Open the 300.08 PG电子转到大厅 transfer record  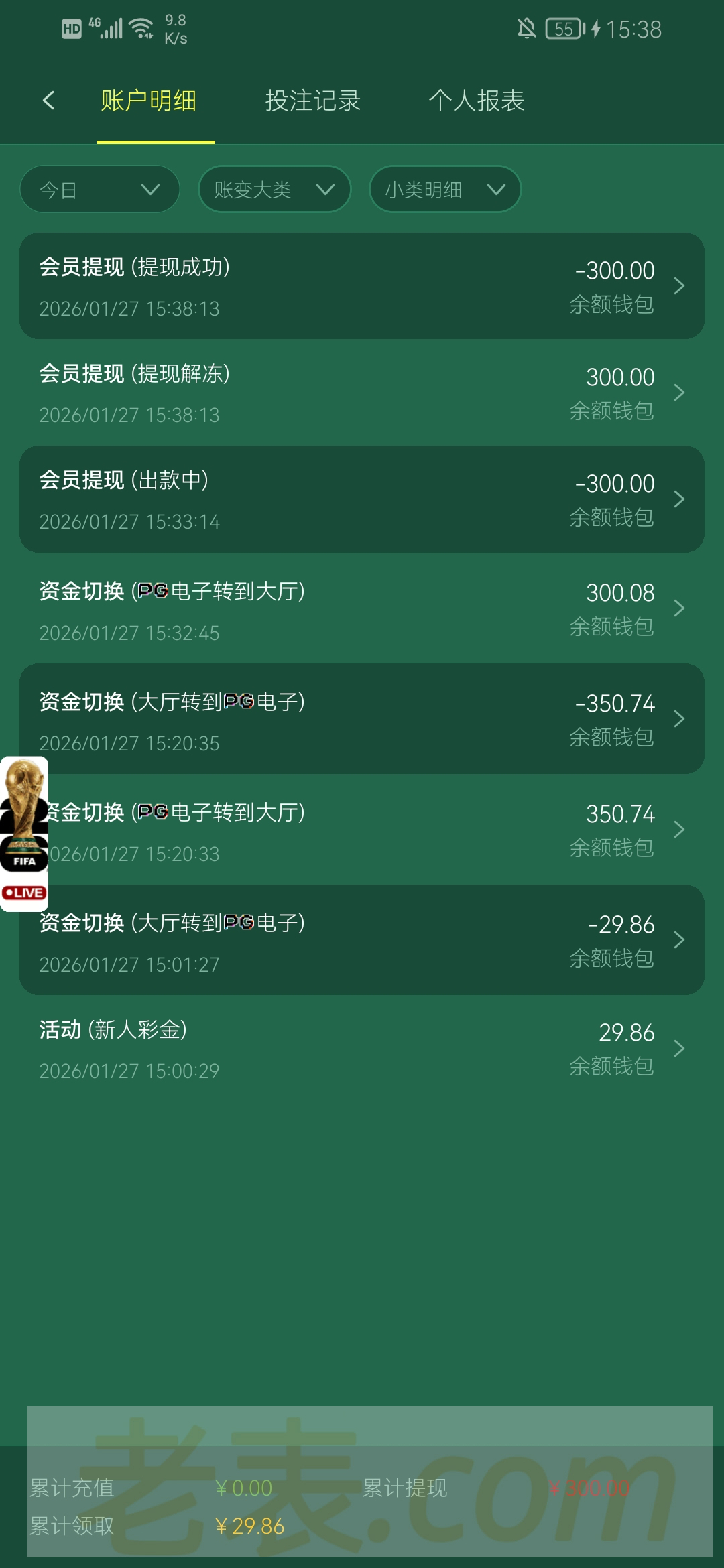tap(362, 608)
